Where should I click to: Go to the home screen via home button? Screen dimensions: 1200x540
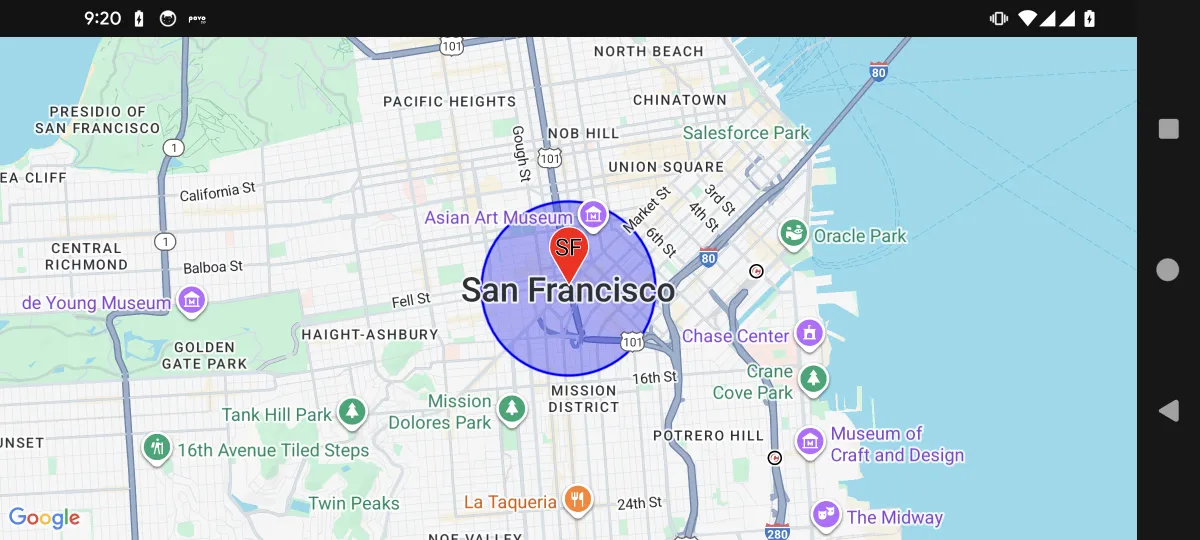[x=1167, y=269]
